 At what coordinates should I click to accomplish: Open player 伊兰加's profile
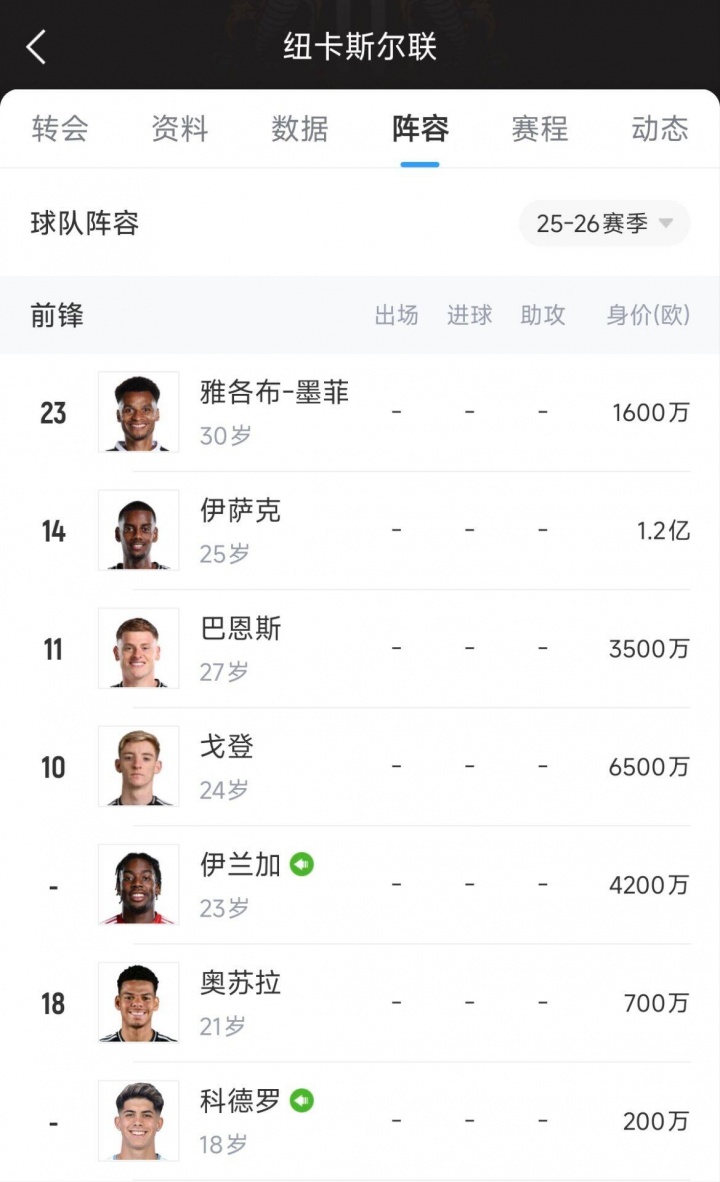coord(240,884)
